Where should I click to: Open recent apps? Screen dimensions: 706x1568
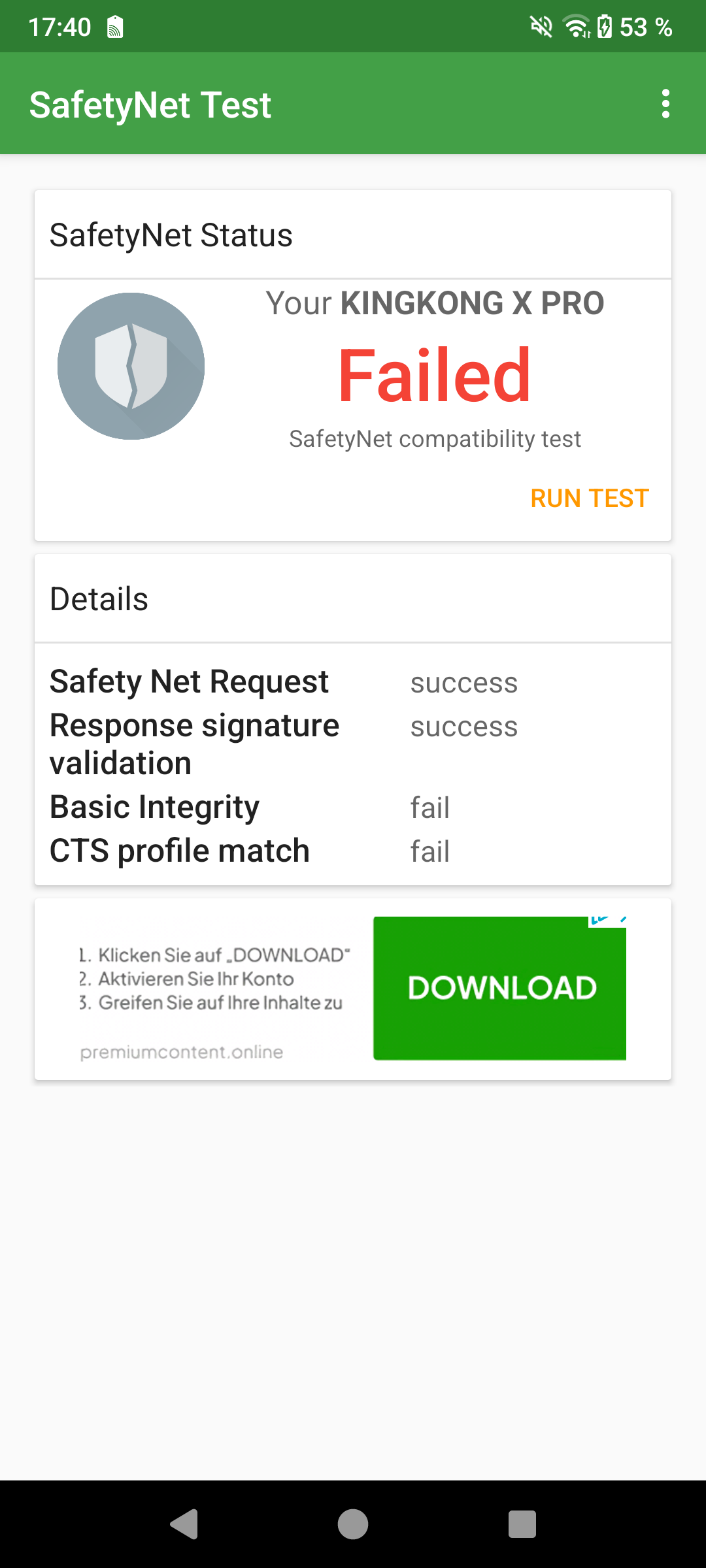pyautogui.click(x=522, y=1524)
